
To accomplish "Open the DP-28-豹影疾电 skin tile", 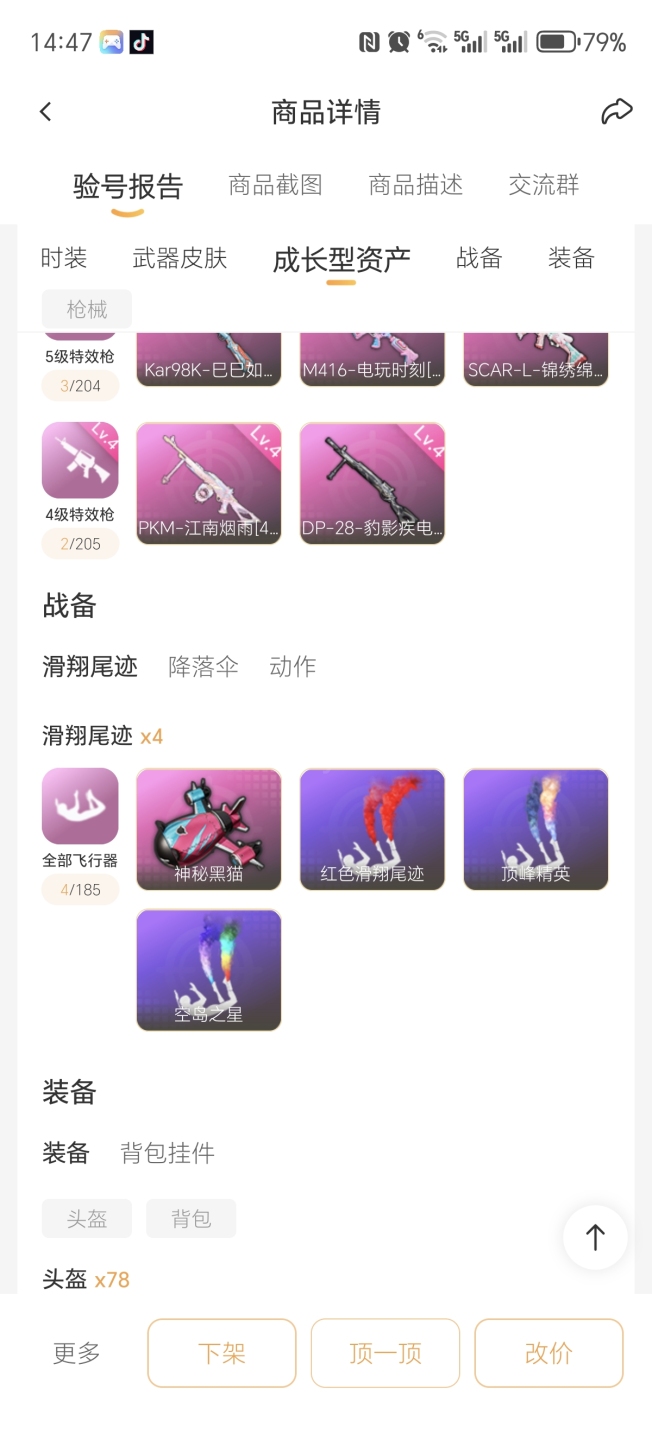I will pyautogui.click(x=372, y=483).
